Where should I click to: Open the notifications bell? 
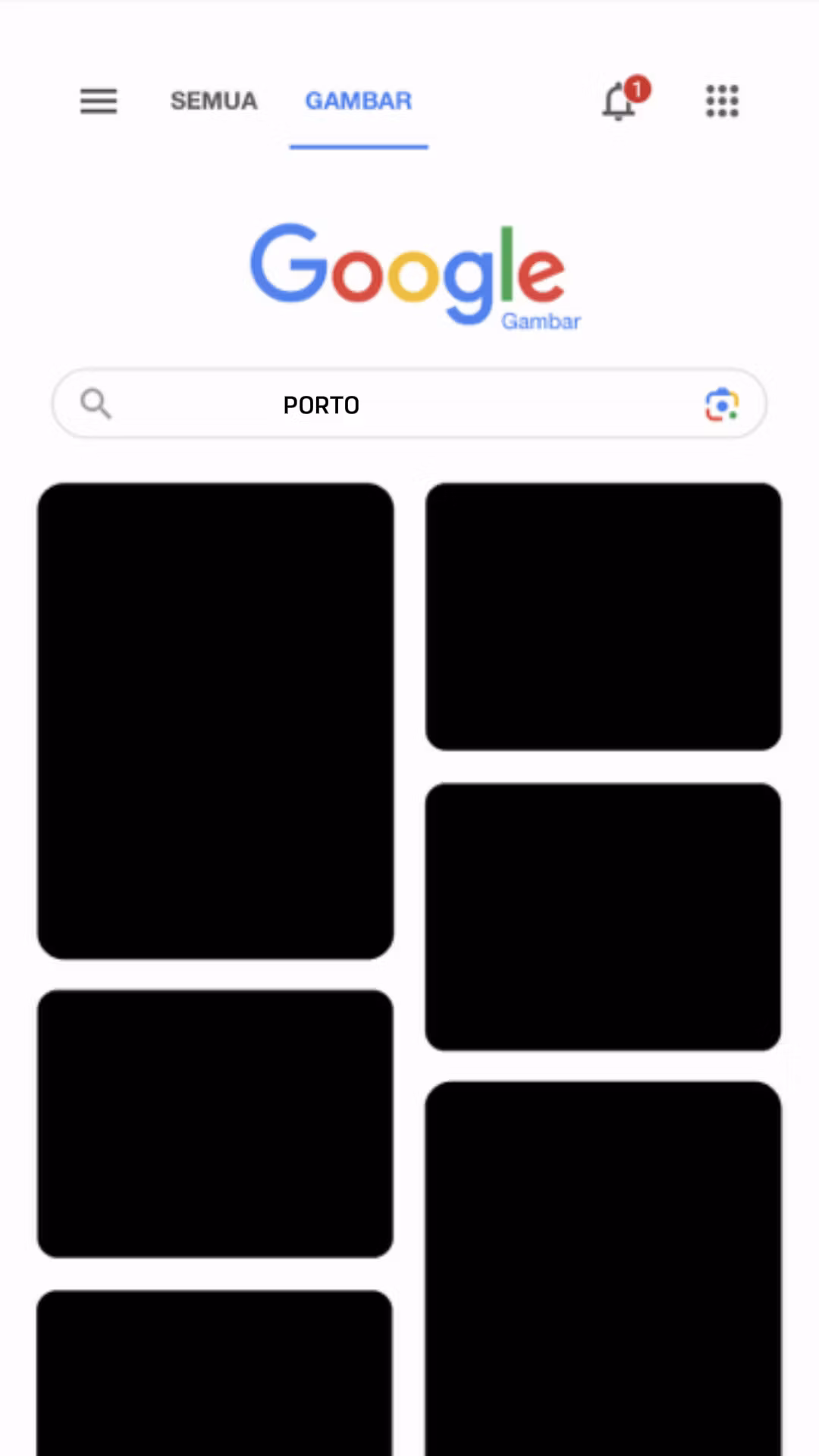620,101
